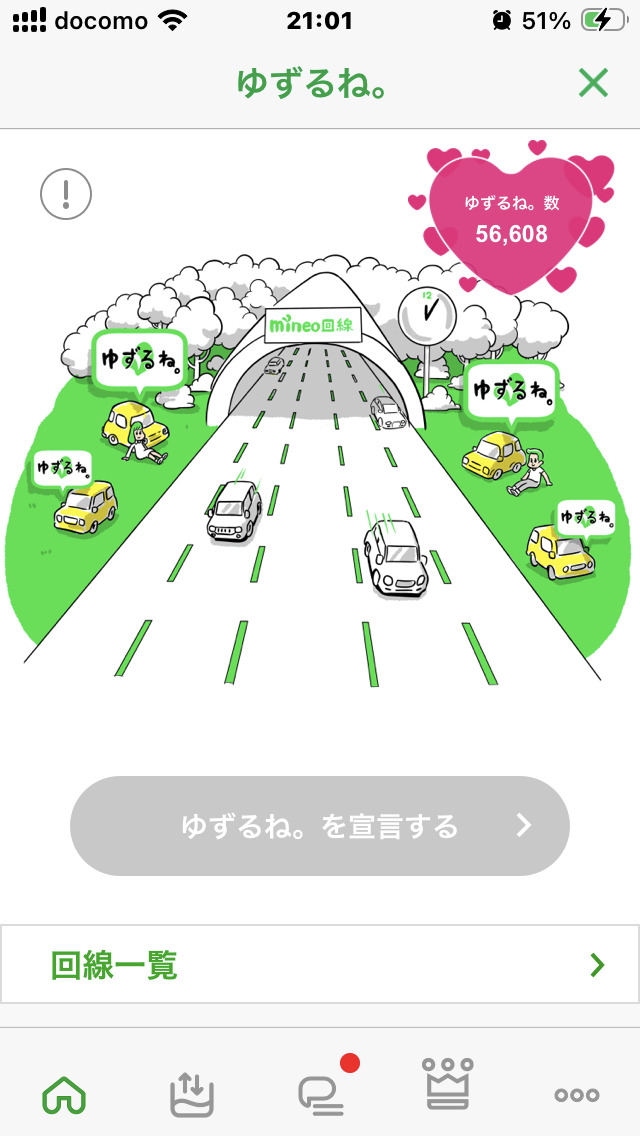Open the more options tab
Screen dimensions: 640x1136
tap(577, 1095)
